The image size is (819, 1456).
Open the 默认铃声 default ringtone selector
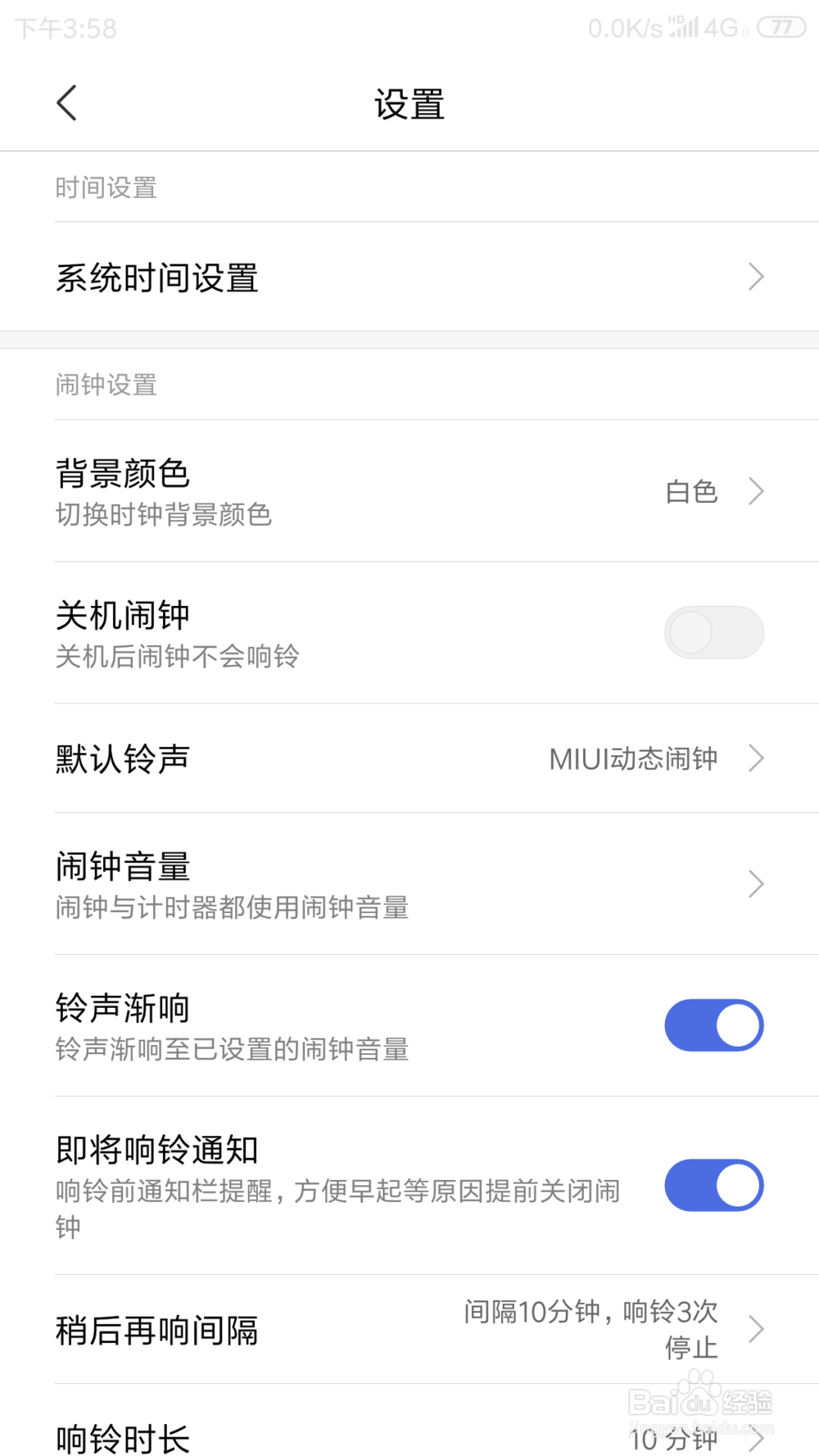click(409, 758)
